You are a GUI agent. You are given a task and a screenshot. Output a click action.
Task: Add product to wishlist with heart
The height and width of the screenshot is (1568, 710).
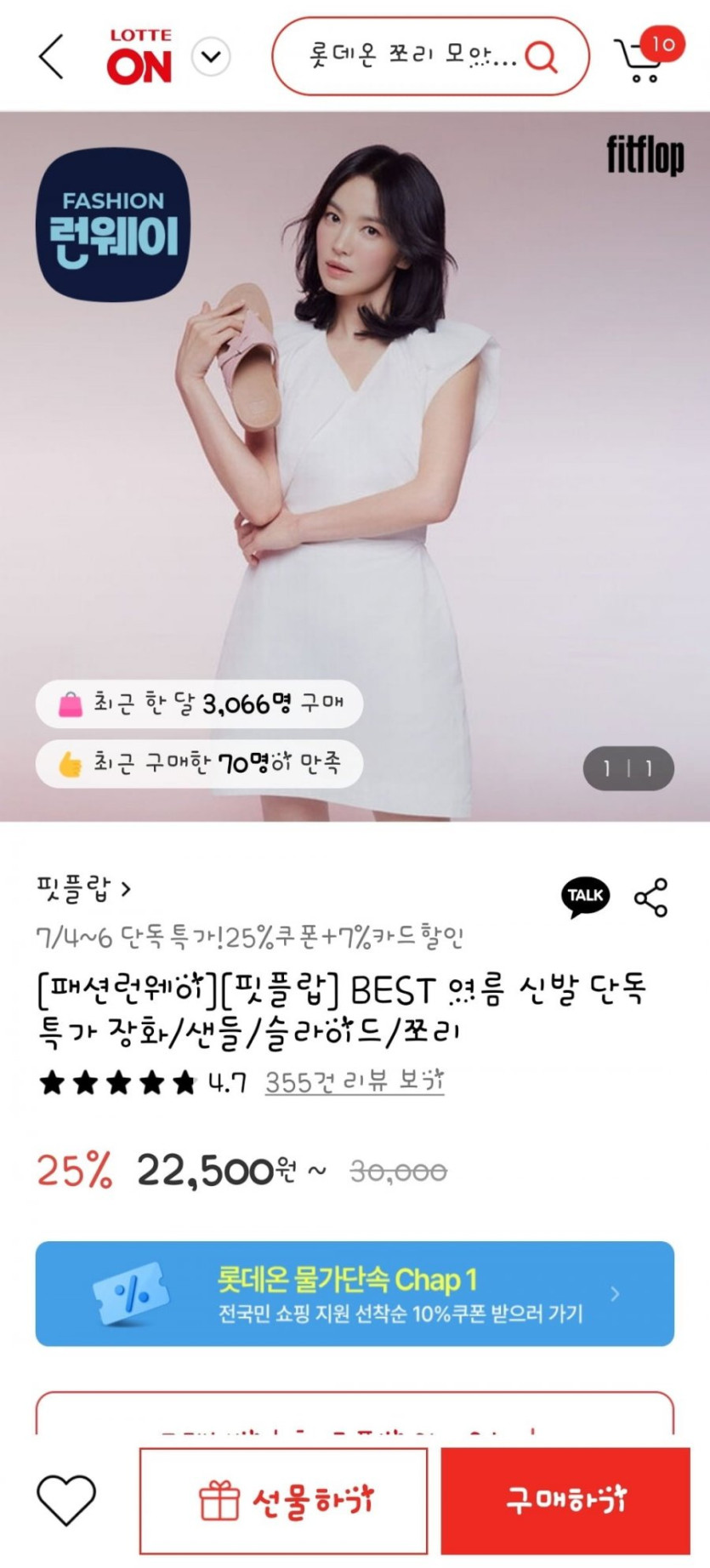[66, 1500]
